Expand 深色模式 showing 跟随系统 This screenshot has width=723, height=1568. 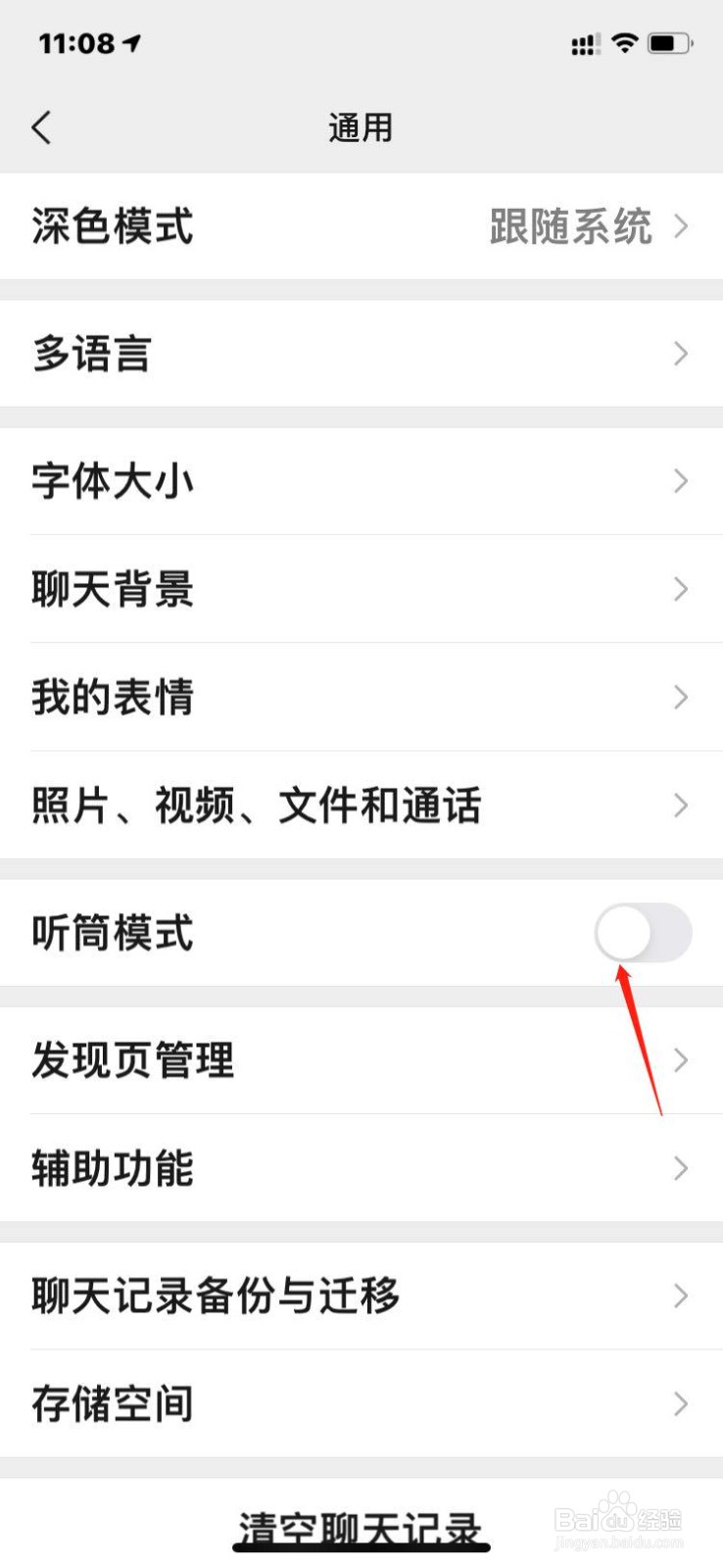pyautogui.click(x=361, y=226)
